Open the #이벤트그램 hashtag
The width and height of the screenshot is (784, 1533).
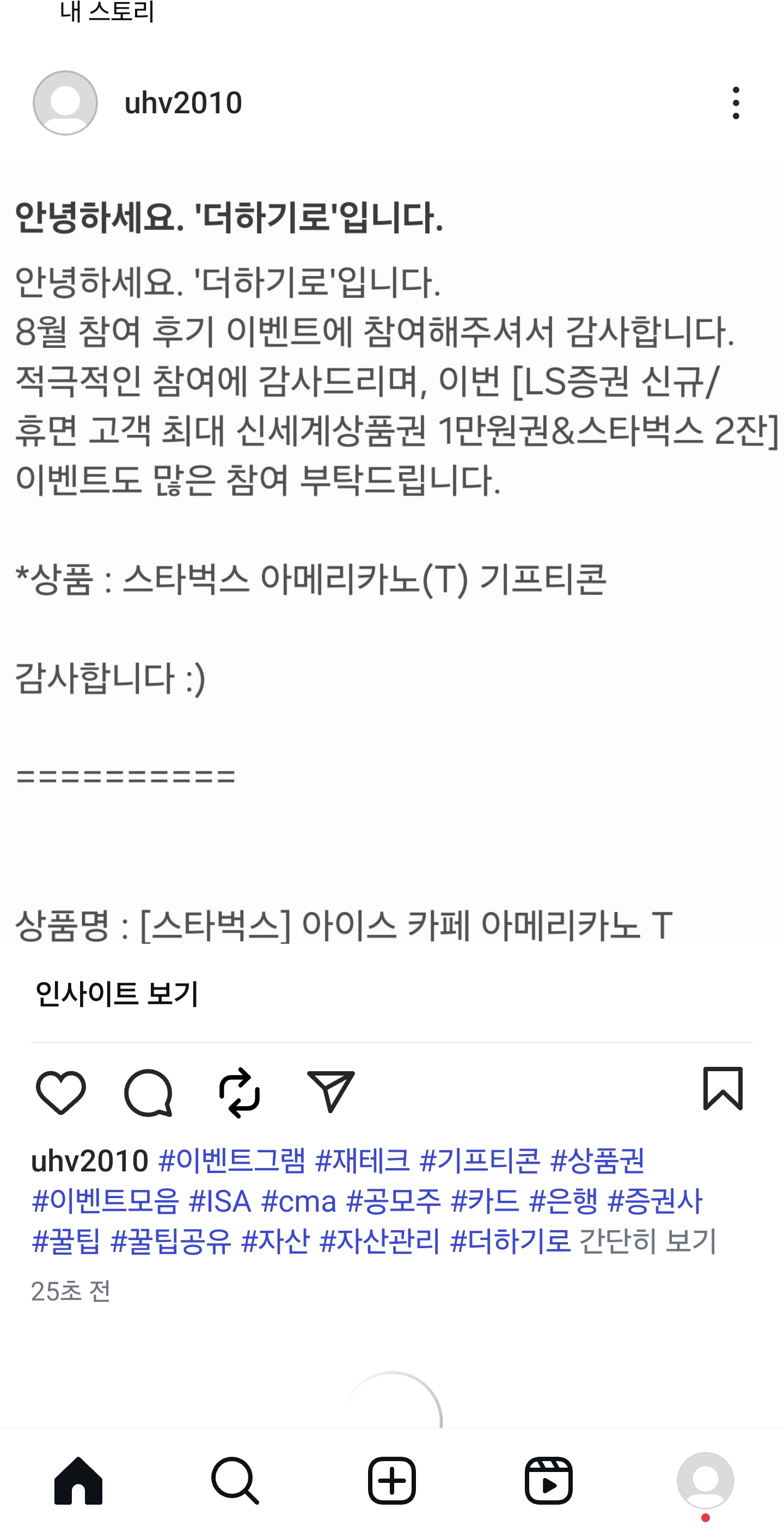232,1161
